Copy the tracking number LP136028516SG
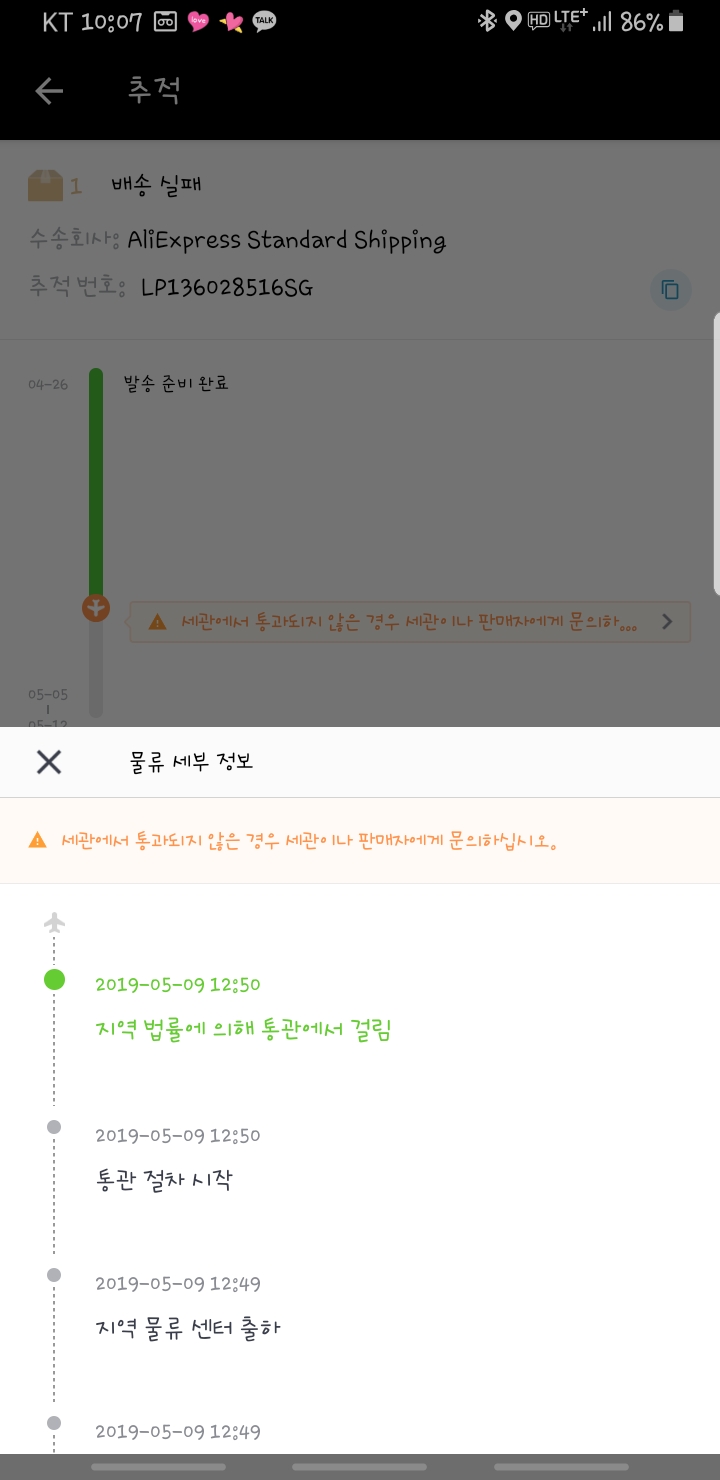This screenshot has height=1480, width=720. pos(671,290)
